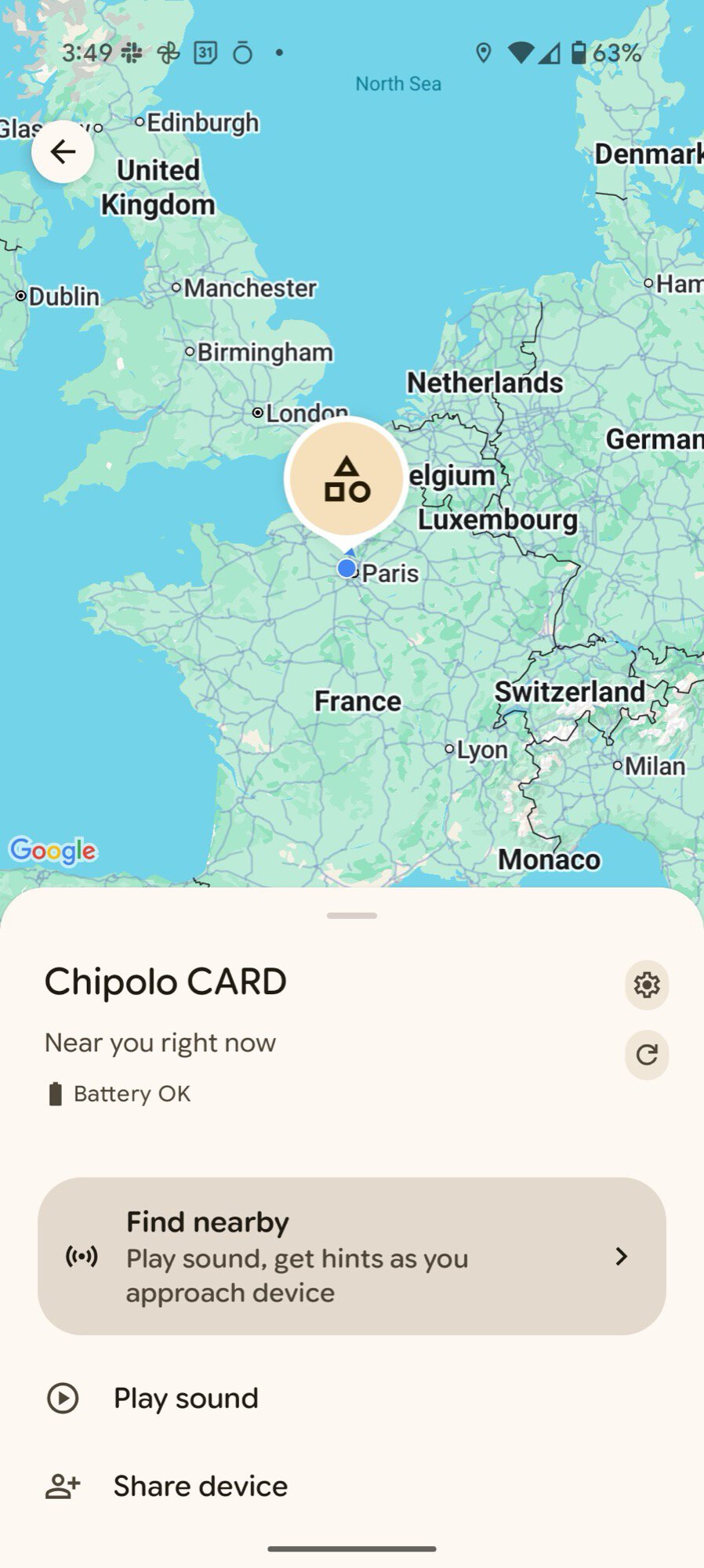704x1568 pixels.
Task: Tap Play sound to ring the Chipolo
Action: (185, 1398)
